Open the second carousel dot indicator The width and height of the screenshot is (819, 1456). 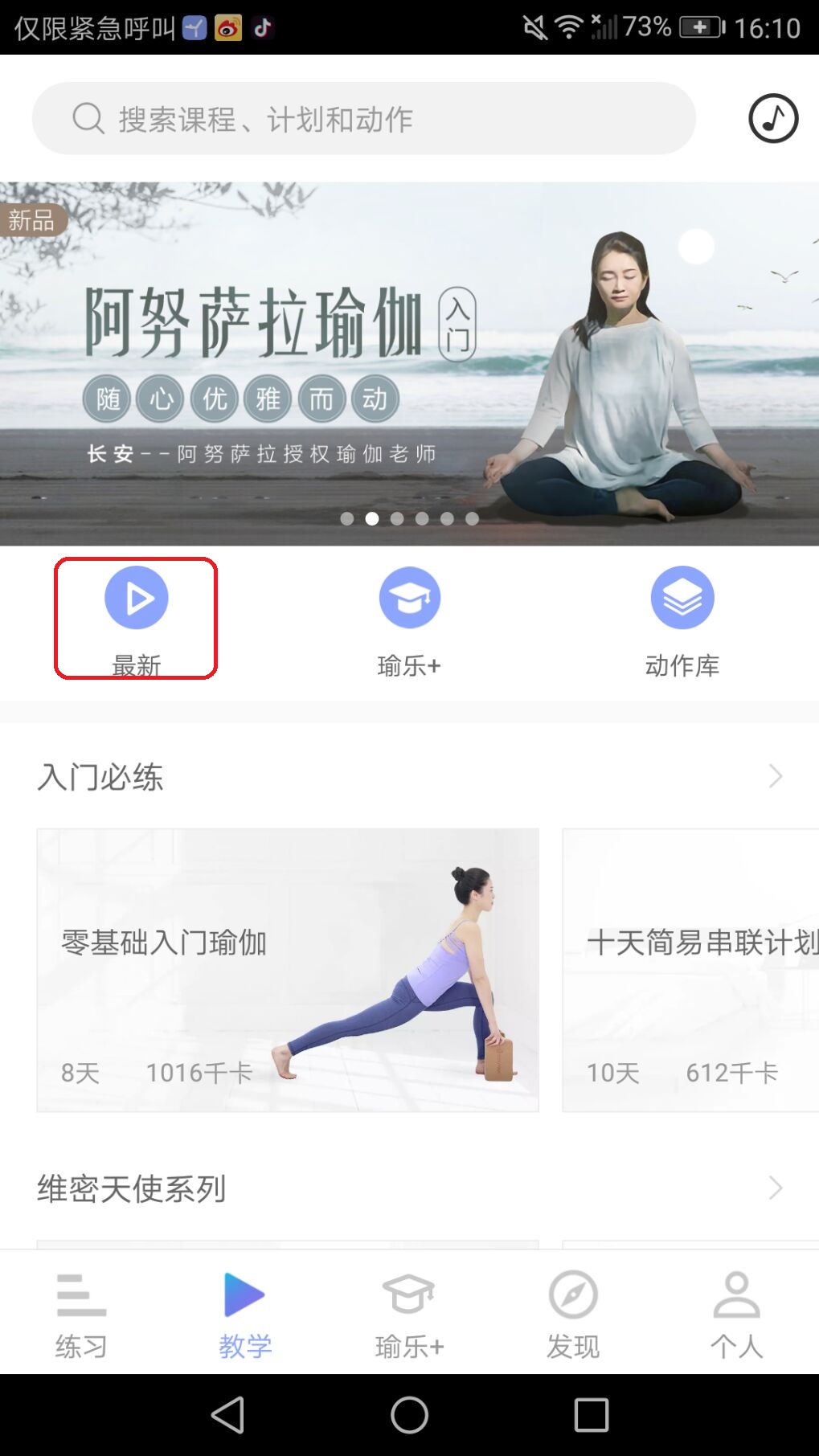click(371, 519)
